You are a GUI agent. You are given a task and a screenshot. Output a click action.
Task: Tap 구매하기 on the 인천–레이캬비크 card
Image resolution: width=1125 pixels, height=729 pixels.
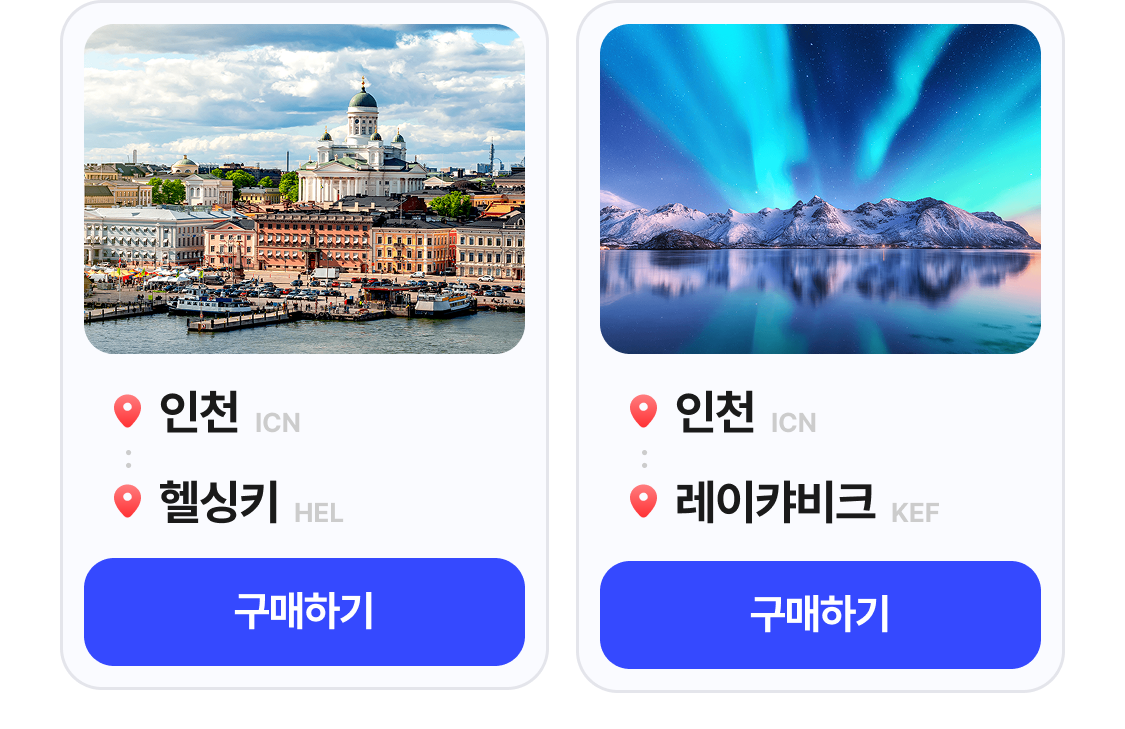820,615
